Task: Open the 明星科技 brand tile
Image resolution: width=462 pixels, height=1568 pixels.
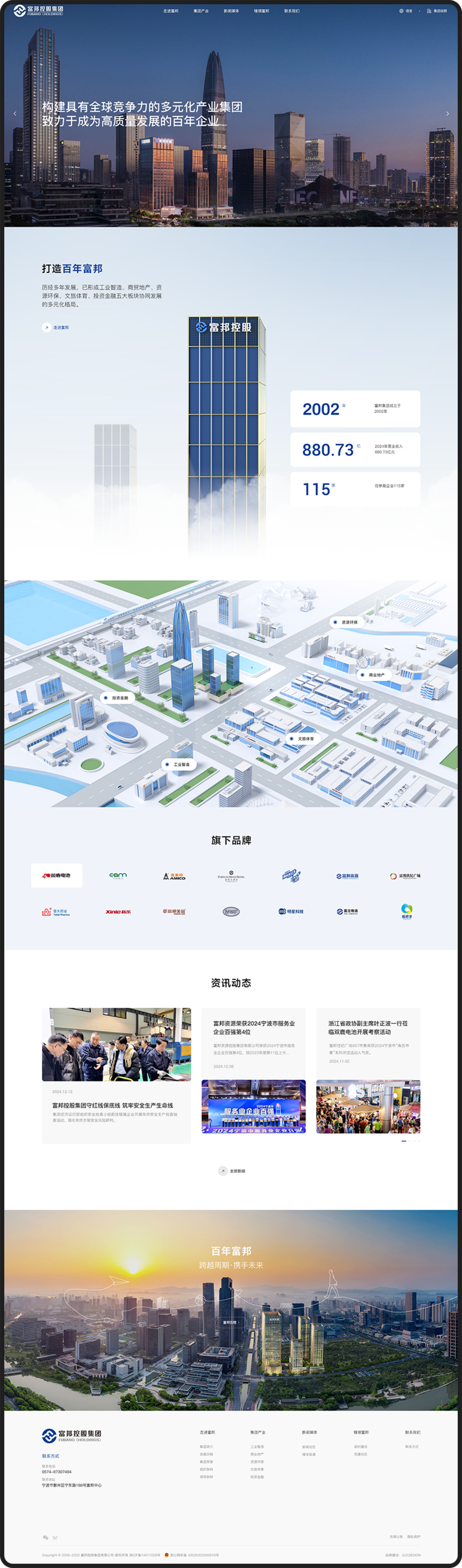Action: (291, 911)
